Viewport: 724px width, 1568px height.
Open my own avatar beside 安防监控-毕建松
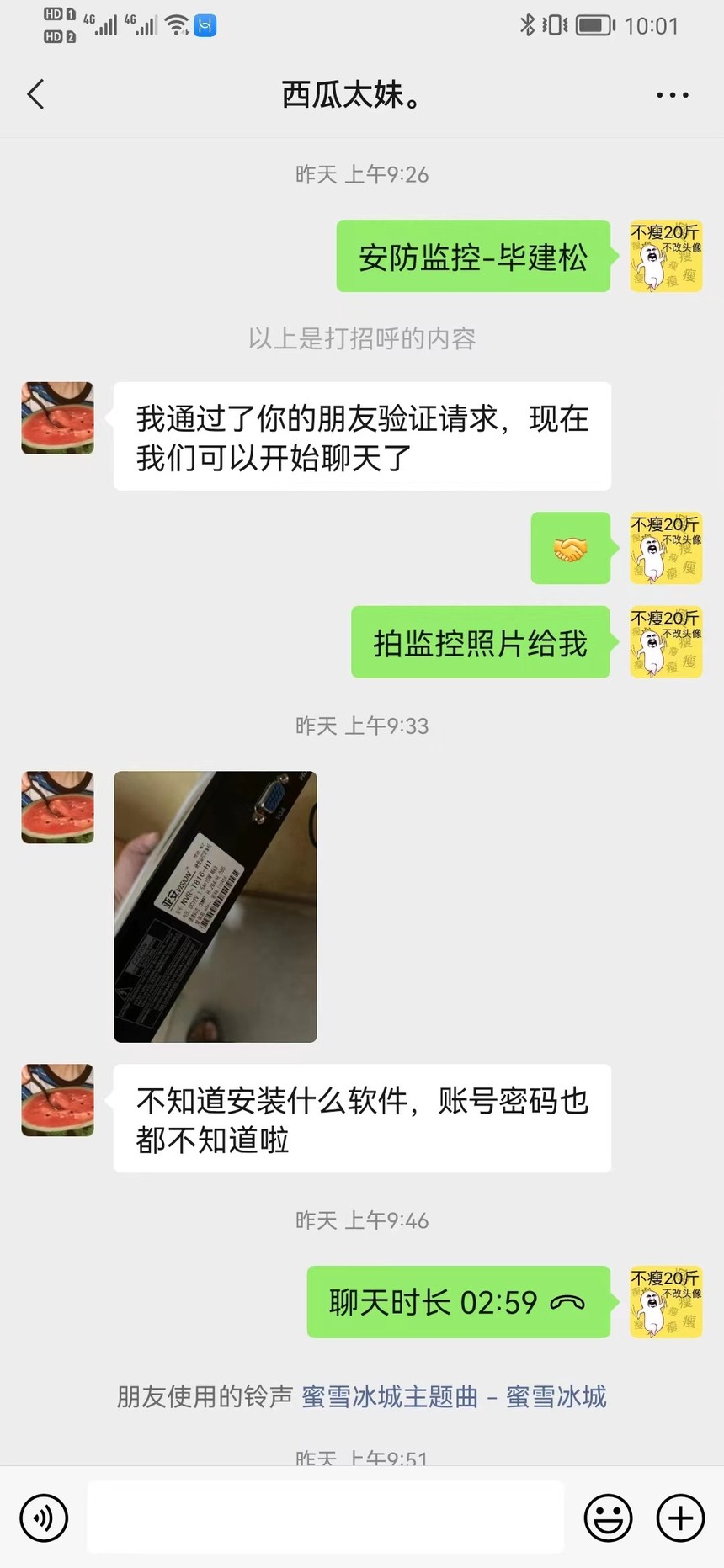click(x=666, y=256)
